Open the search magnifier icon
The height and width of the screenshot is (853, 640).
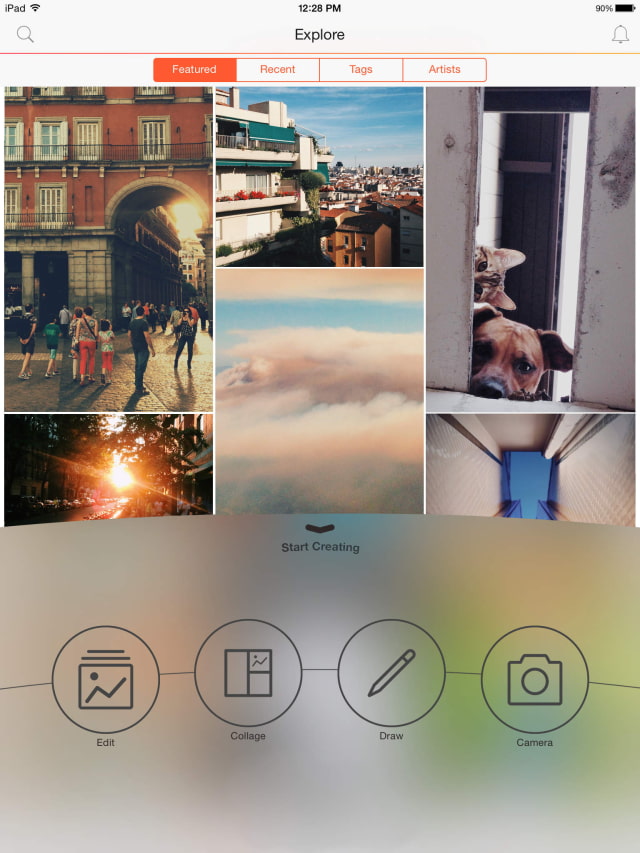point(26,35)
